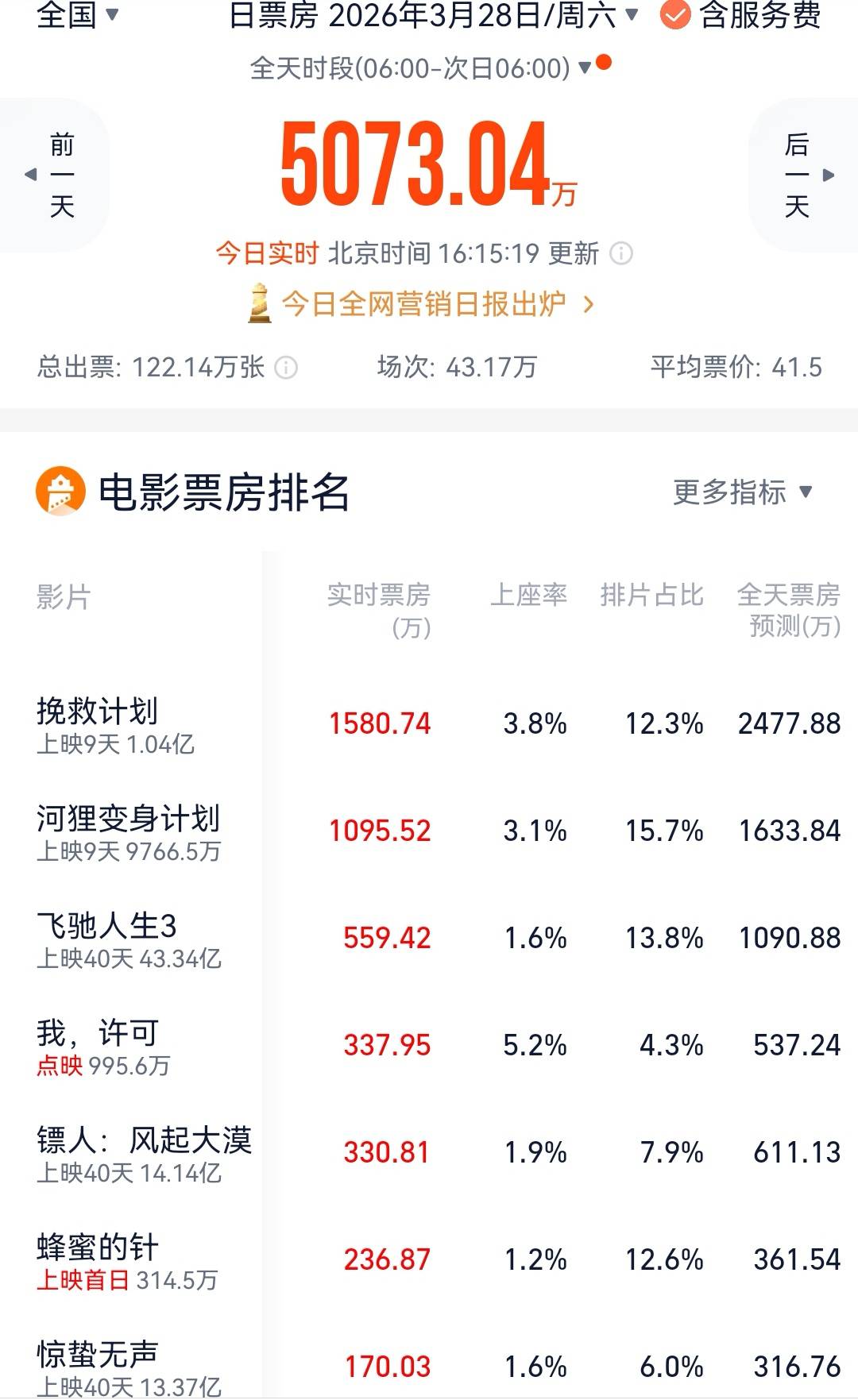Go to 后一天 box office
This screenshot has width=858, height=1400.
[x=803, y=175]
